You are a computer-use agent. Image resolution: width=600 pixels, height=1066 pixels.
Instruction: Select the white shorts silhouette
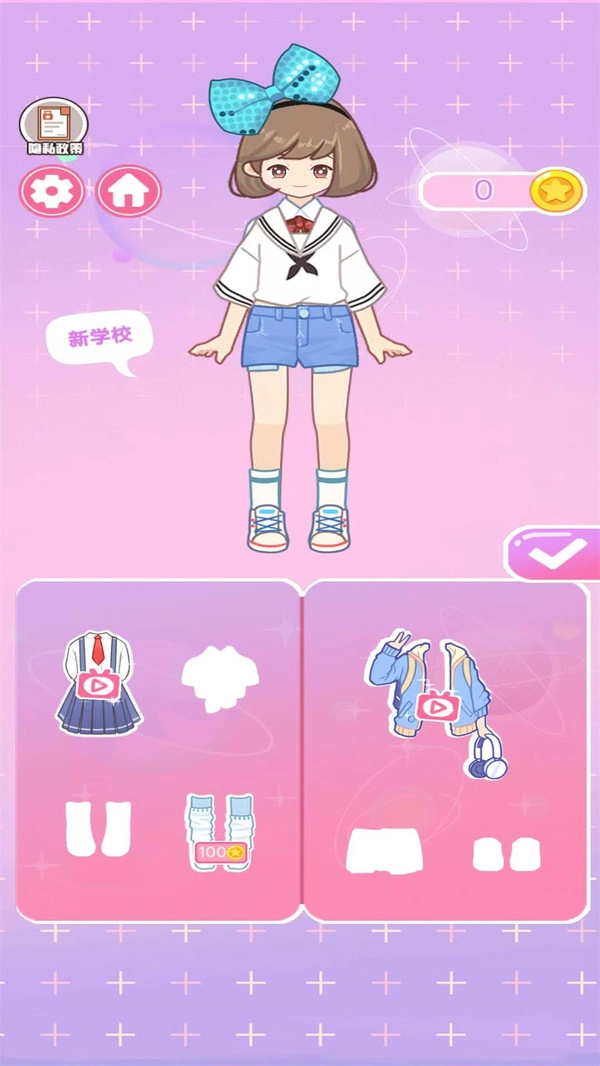(x=384, y=852)
